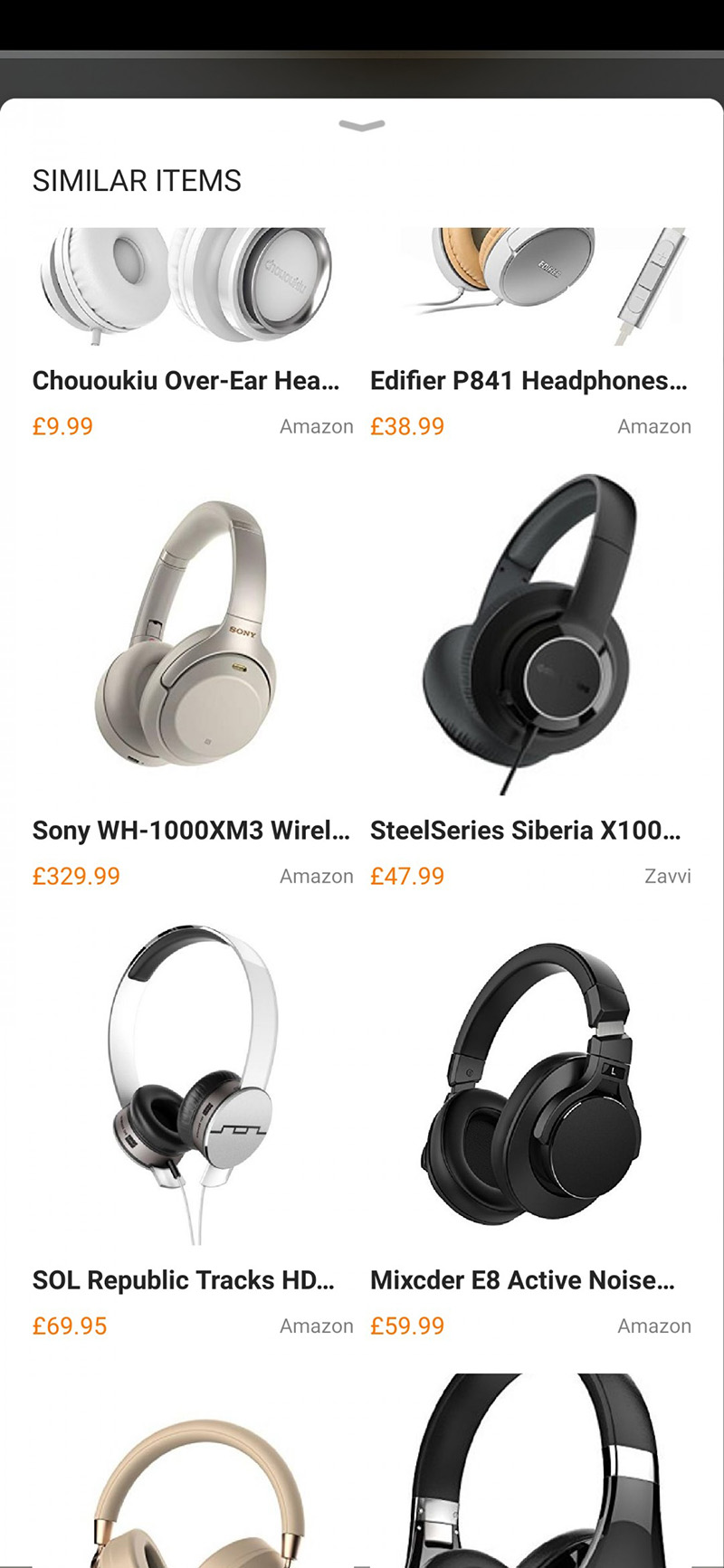Open the beige headphones tile below SOL Republic

[x=190, y=1493]
